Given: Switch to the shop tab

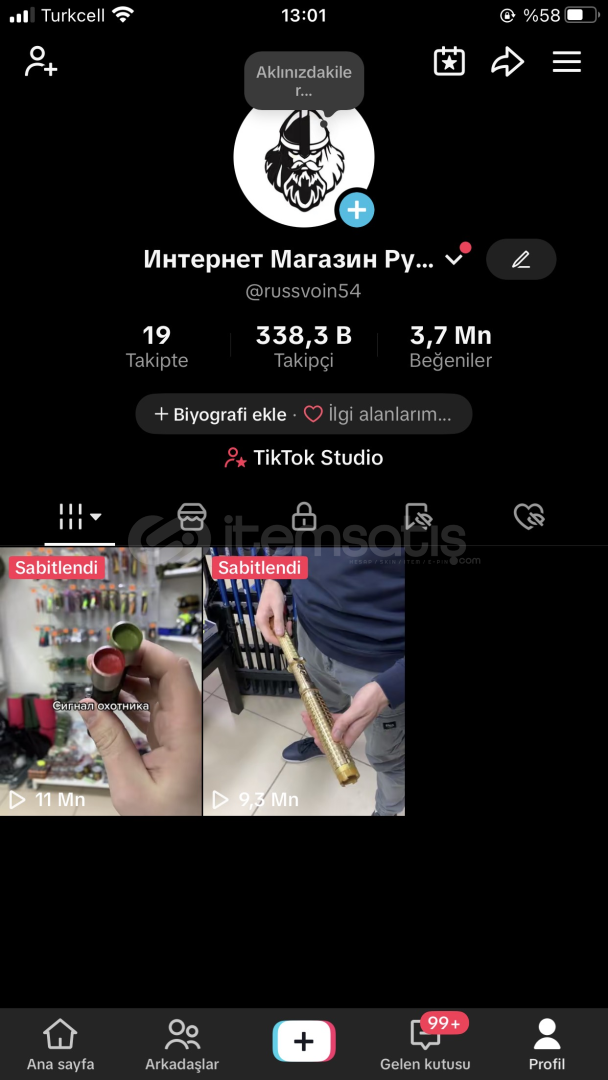Looking at the screenshot, I should [192, 516].
